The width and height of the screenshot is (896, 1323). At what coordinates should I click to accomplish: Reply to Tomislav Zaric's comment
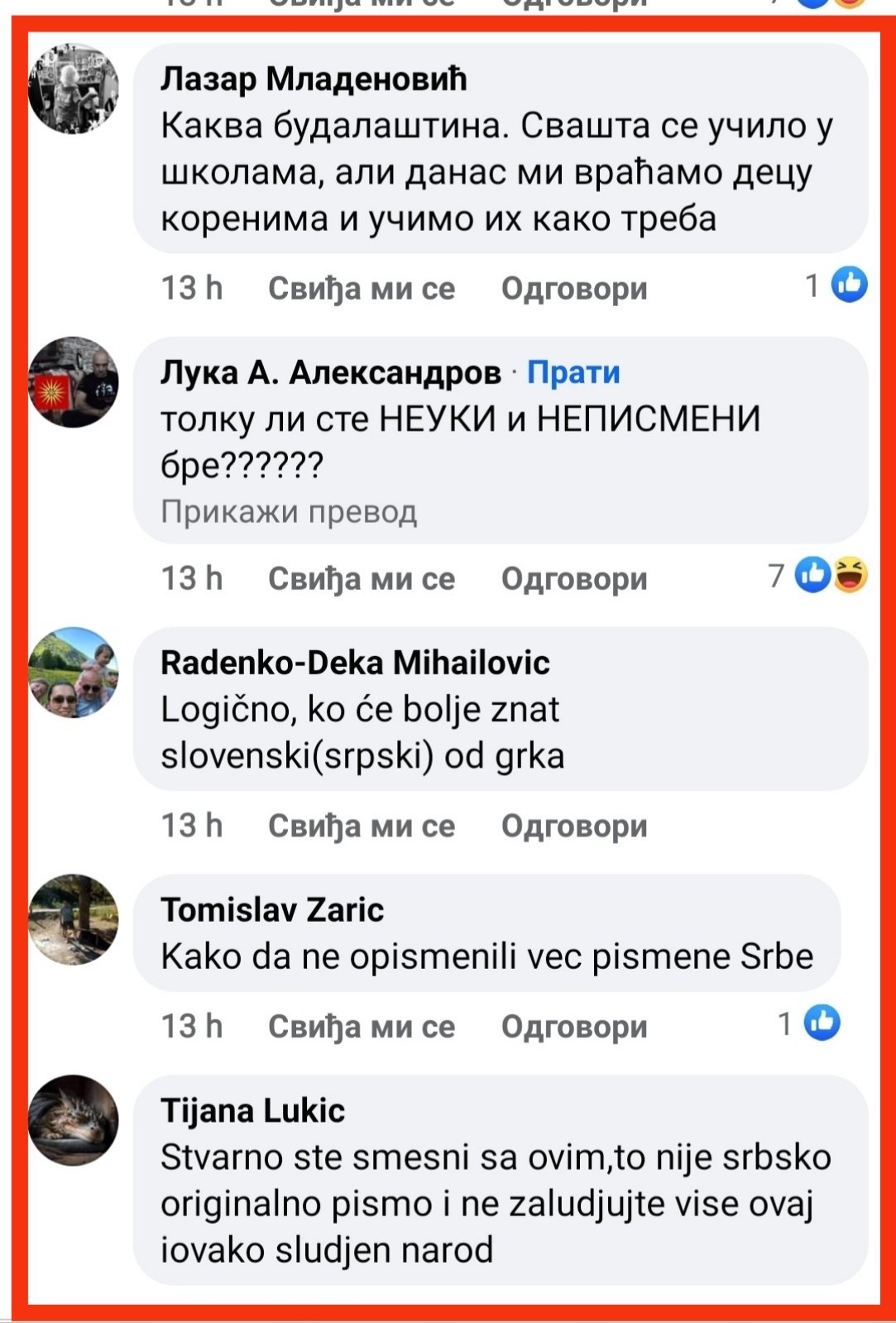pyautogui.click(x=574, y=1026)
